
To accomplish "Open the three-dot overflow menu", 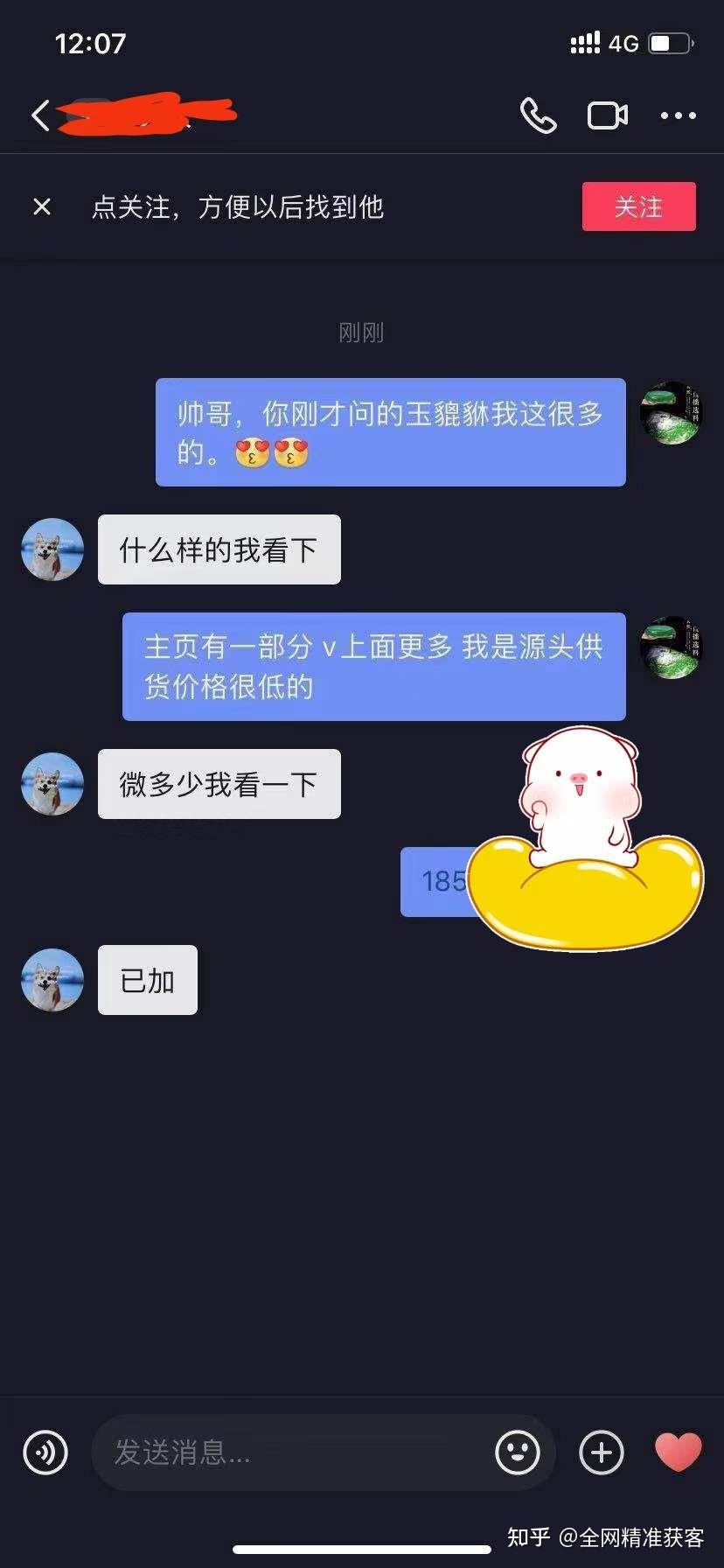I will click(x=678, y=115).
